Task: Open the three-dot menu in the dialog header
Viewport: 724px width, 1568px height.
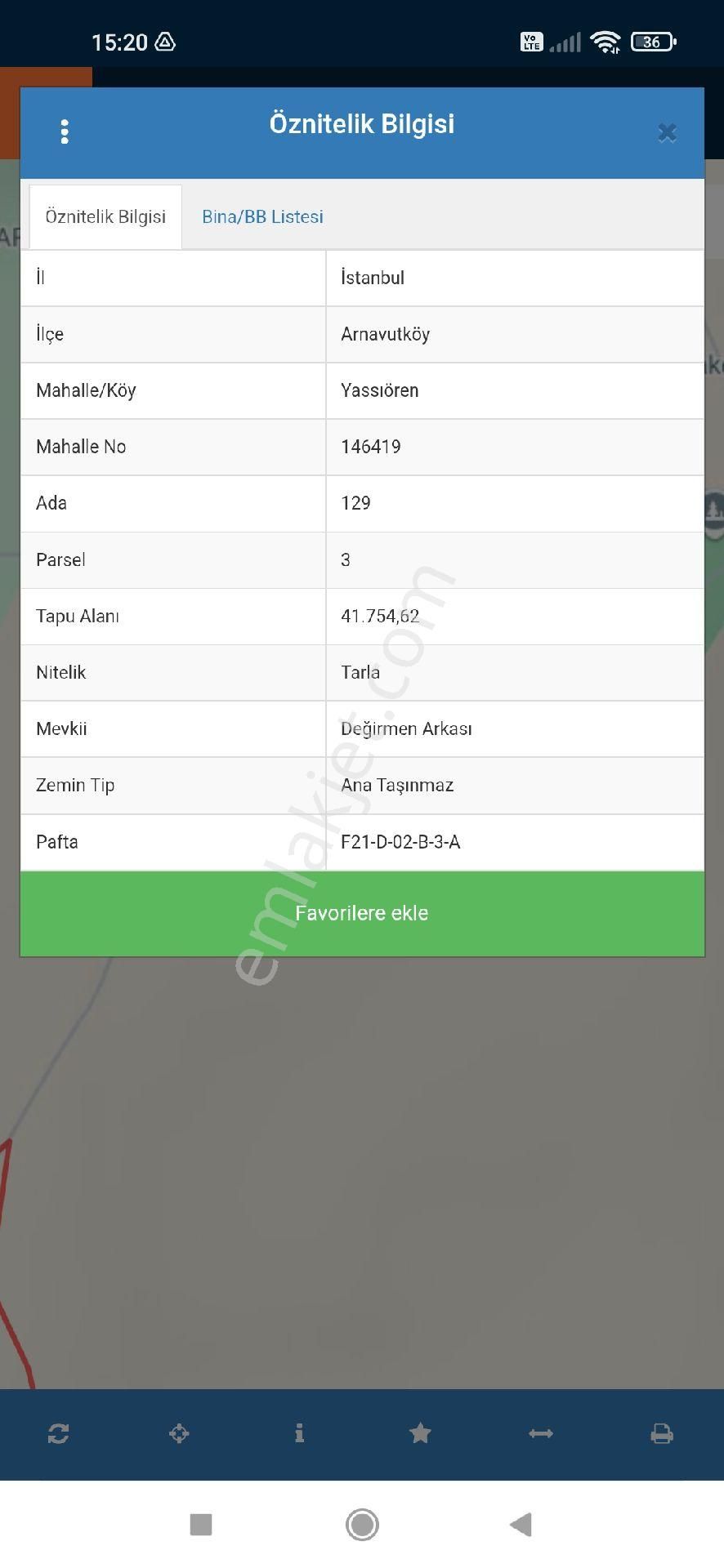Action: click(65, 132)
